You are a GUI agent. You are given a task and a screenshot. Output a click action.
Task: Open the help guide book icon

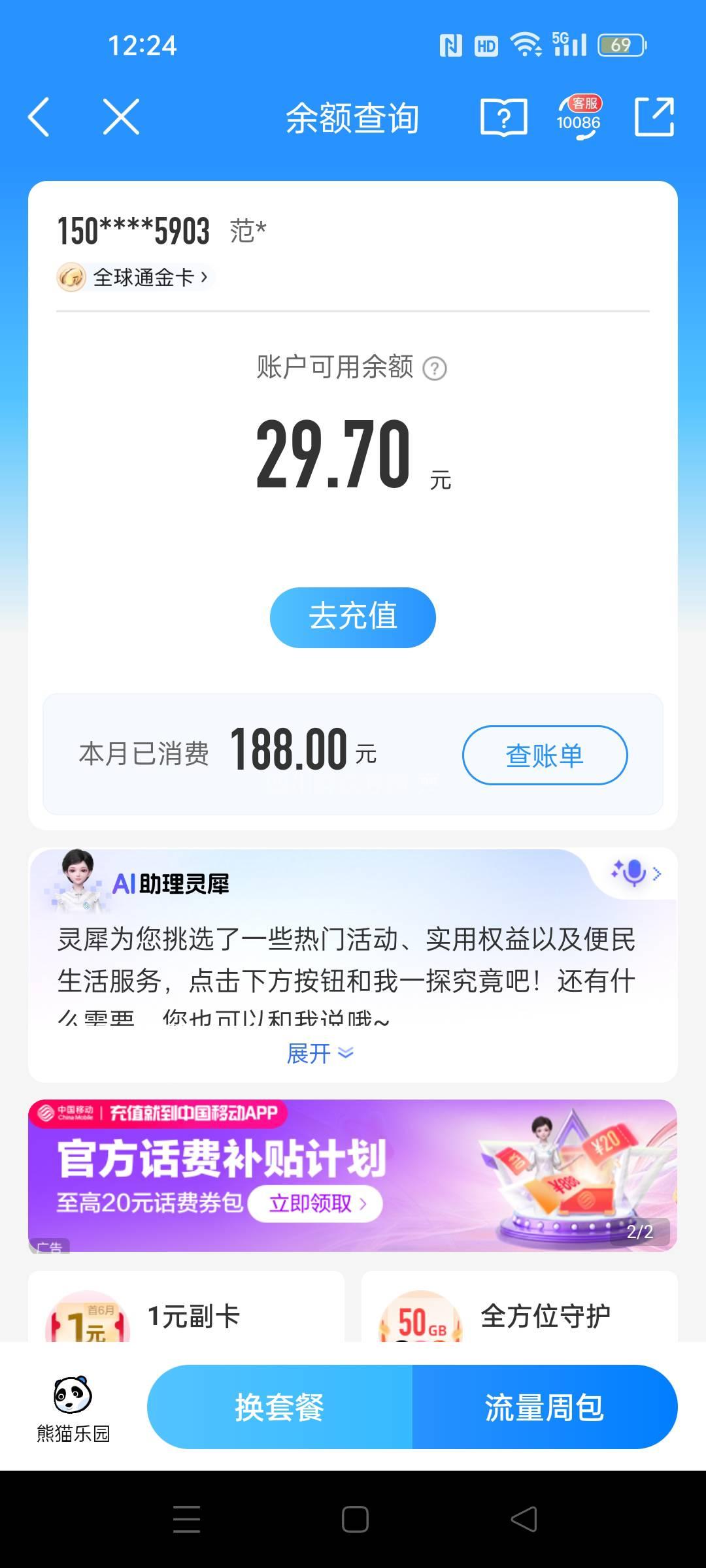[x=503, y=118]
